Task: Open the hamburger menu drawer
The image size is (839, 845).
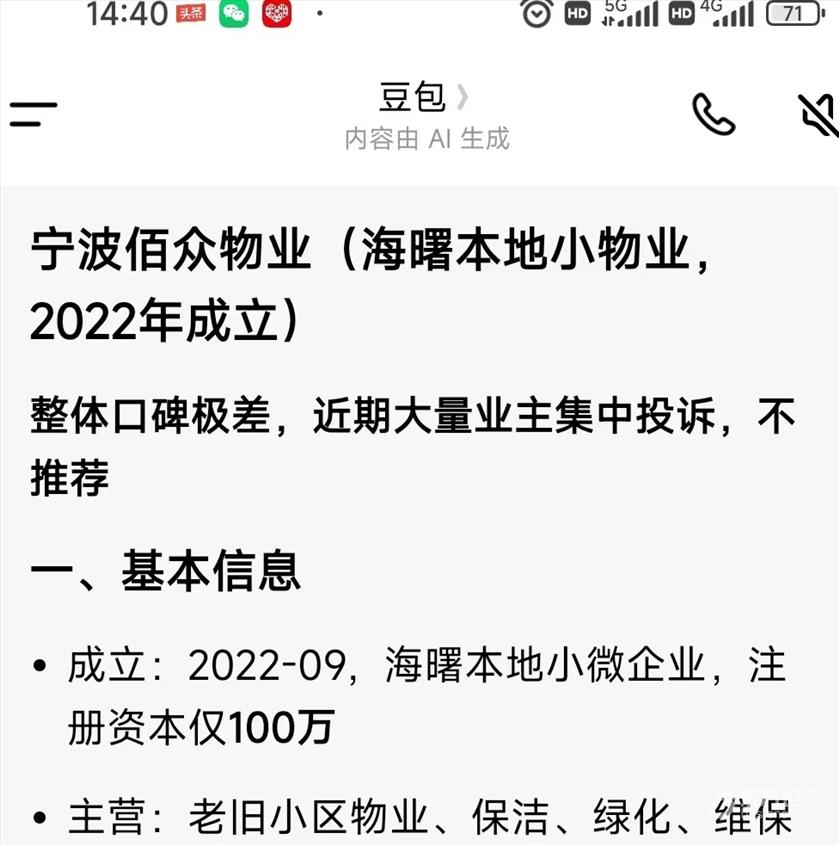Action: [33, 114]
